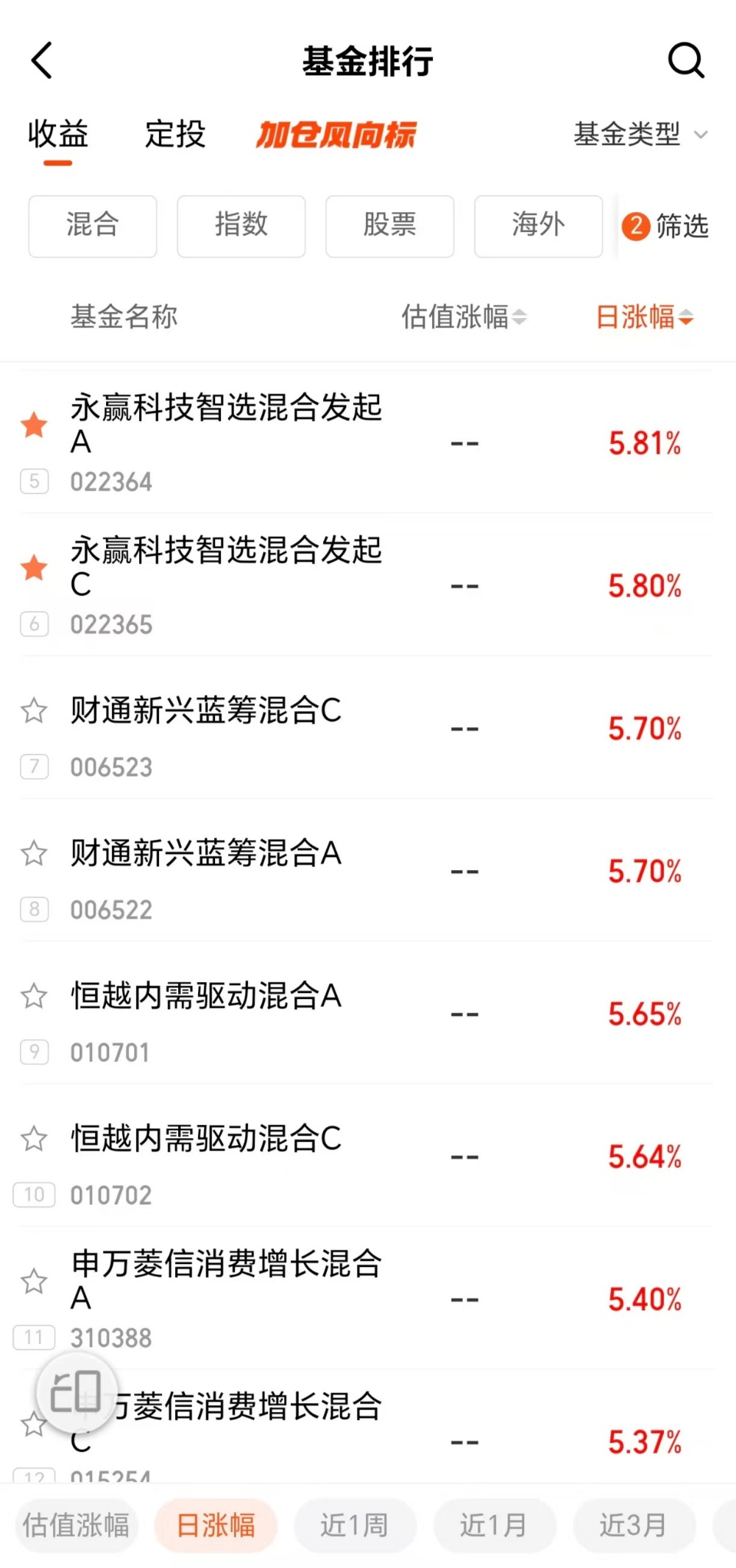Go back using the top-left arrow
736x1568 pixels.
tap(42, 60)
